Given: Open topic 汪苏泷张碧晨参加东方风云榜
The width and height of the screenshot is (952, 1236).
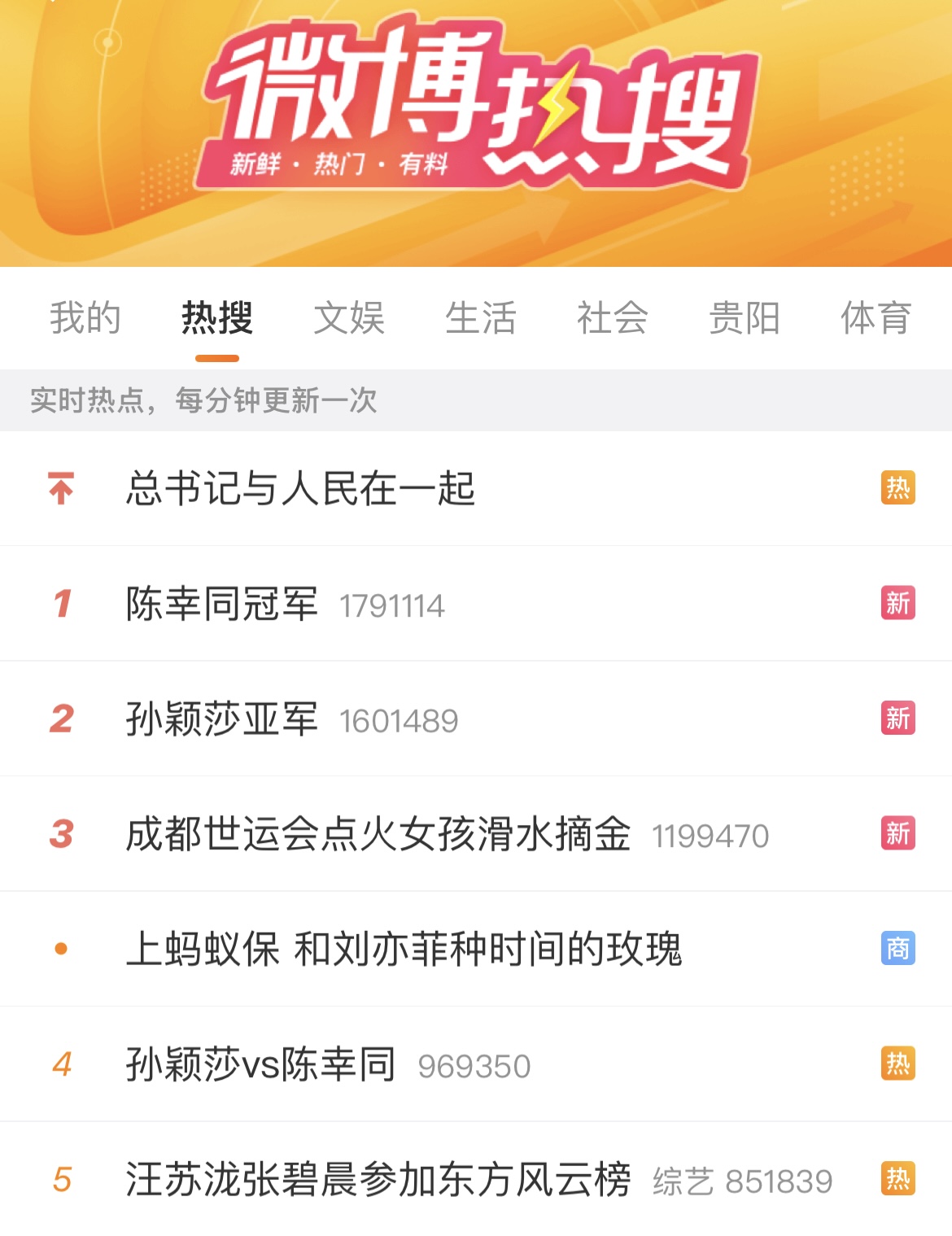Looking at the screenshot, I should [x=378, y=1181].
